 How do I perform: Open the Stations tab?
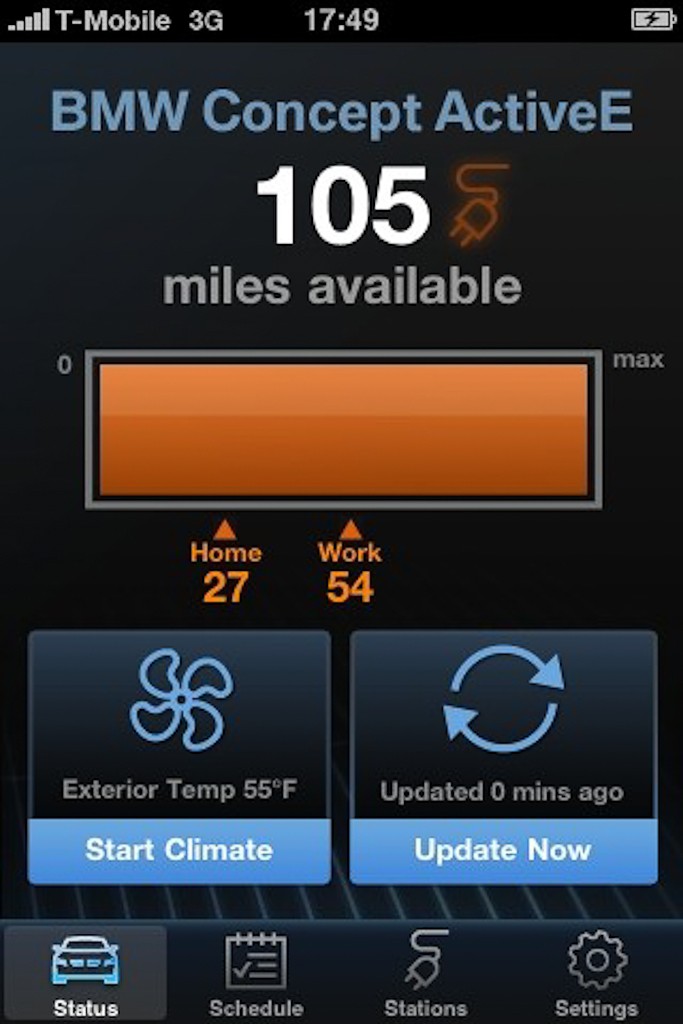(x=426, y=974)
